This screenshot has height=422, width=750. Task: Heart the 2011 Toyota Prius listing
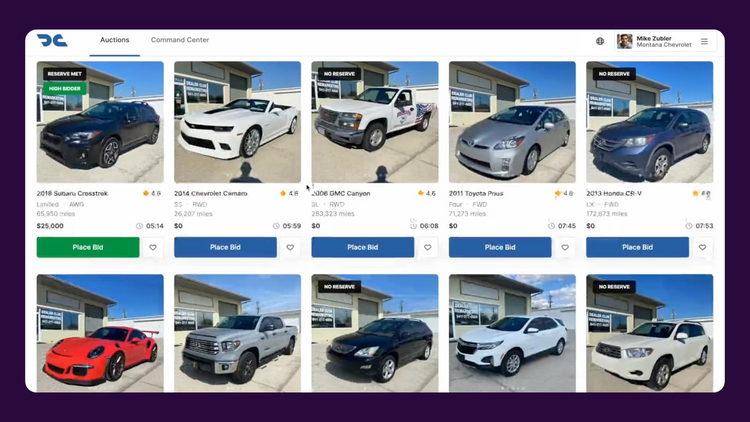coord(565,247)
